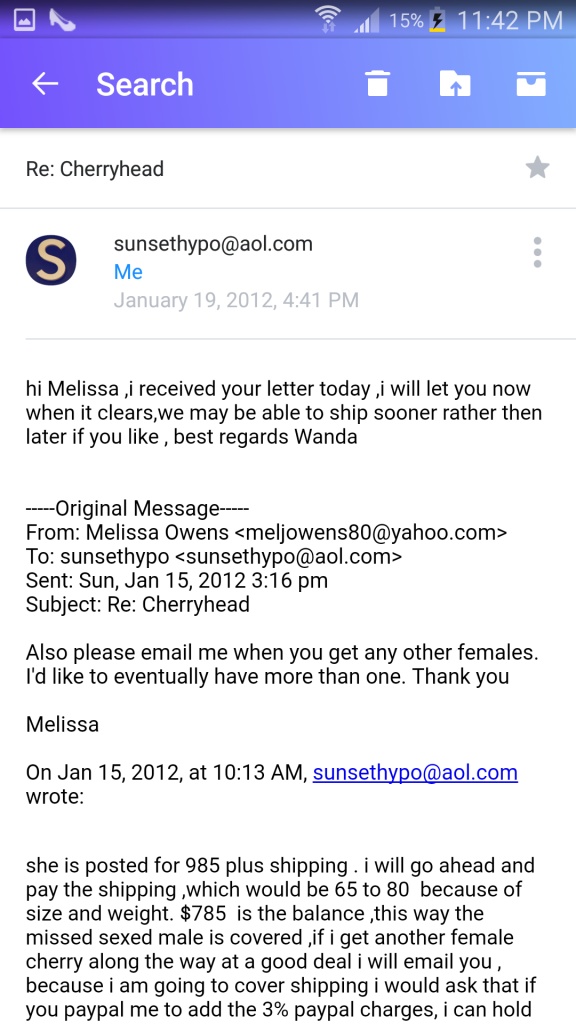The height and width of the screenshot is (1024, 576).
Task: View sender avatar for sunsethypo@aol.com
Action: [x=51, y=260]
